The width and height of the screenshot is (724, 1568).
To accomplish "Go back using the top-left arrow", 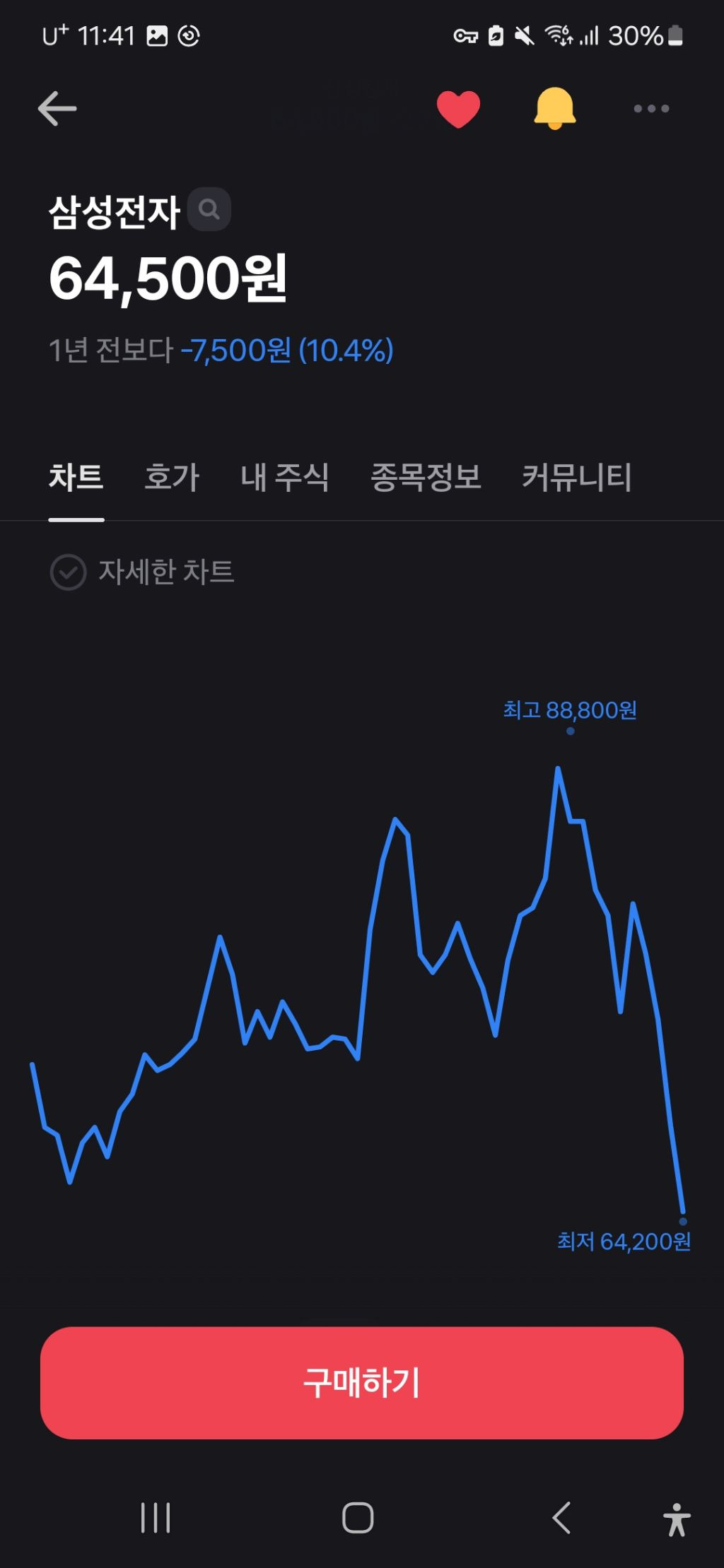I will (57, 109).
